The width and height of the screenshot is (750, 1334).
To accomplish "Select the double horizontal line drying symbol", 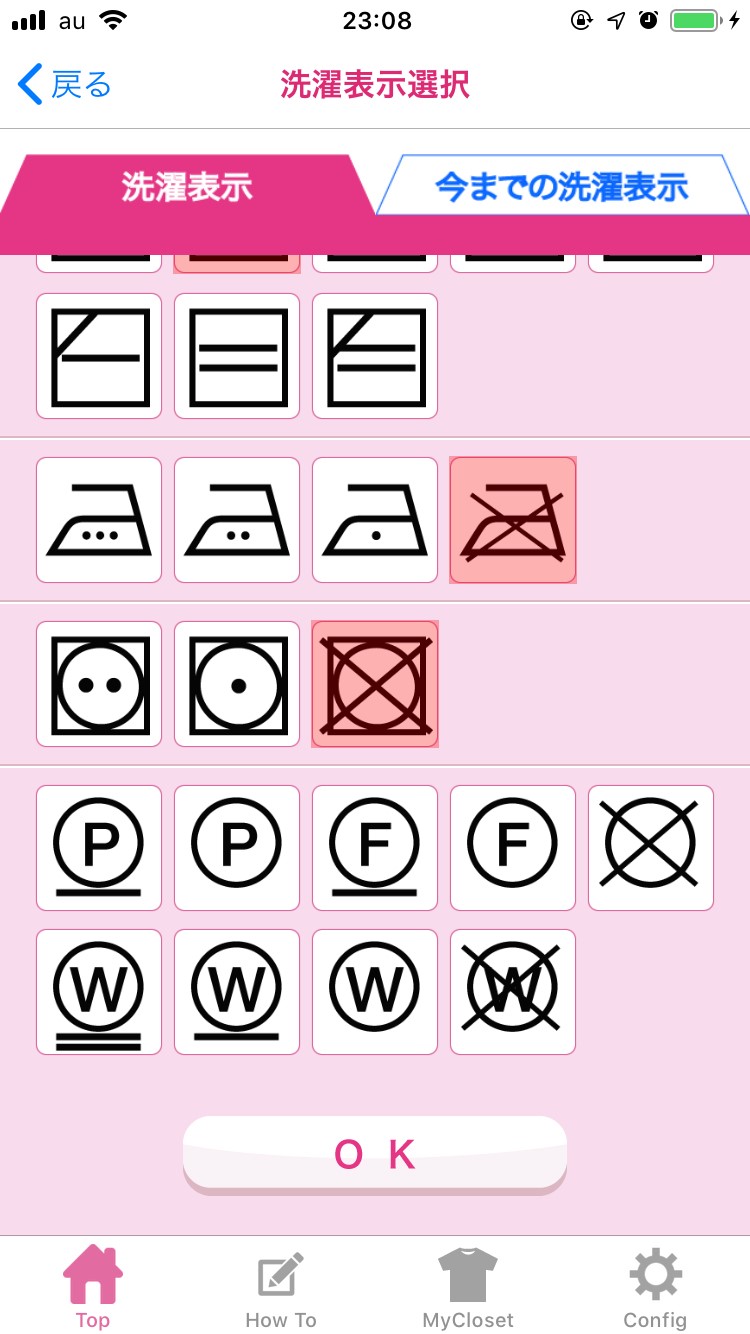I will [x=237, y=356].
